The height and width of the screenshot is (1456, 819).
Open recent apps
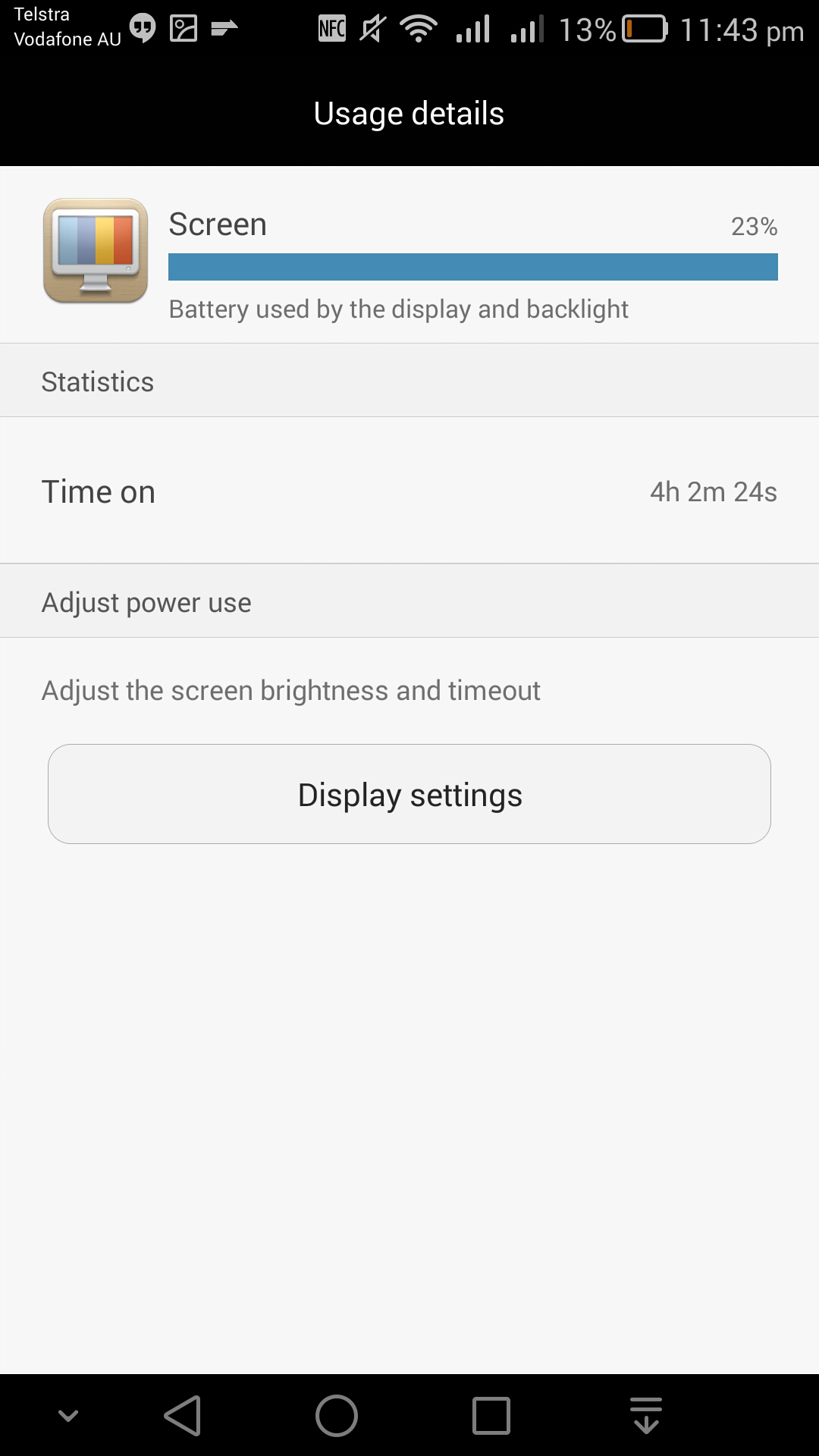(491, 1416)
